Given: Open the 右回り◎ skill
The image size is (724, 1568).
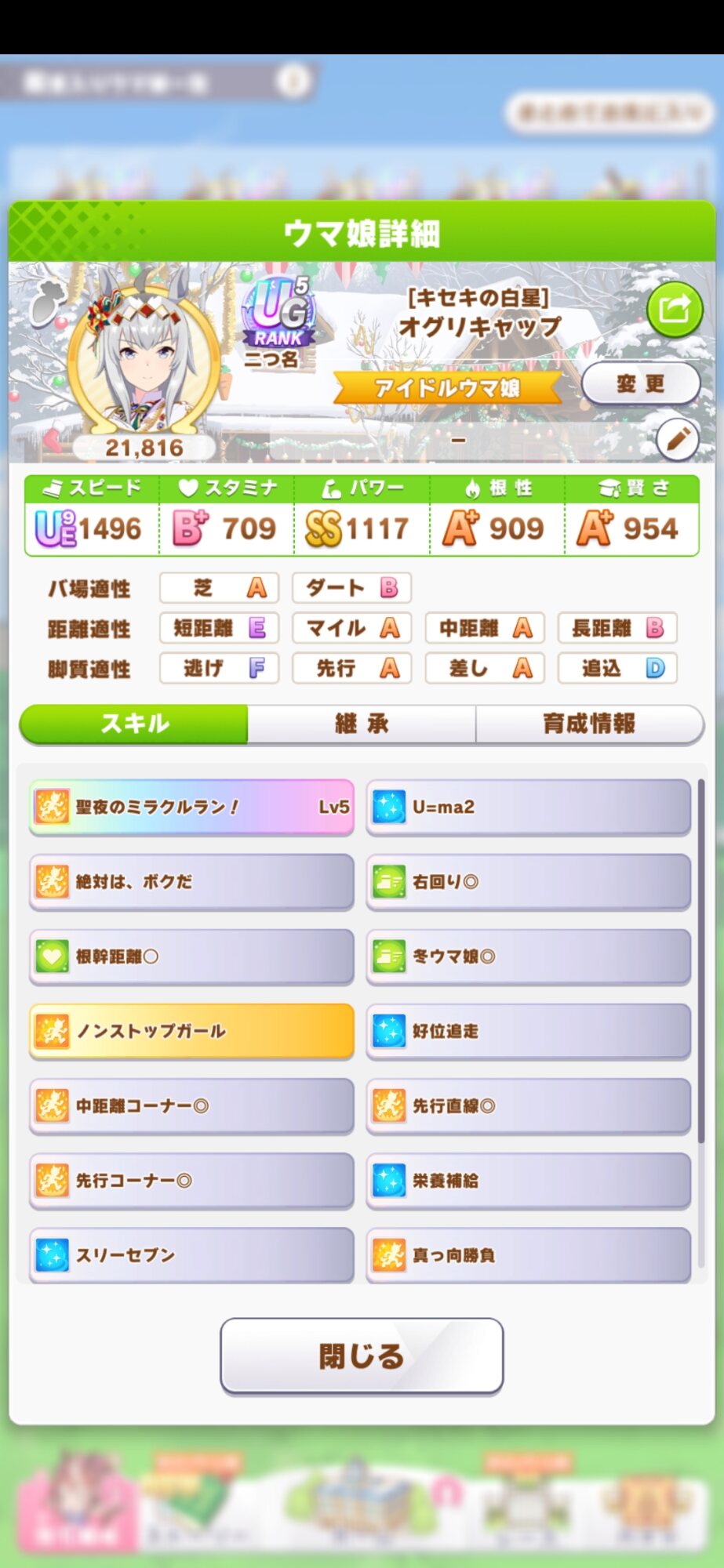Looking at the screenshot, I should tap(528, 881).
